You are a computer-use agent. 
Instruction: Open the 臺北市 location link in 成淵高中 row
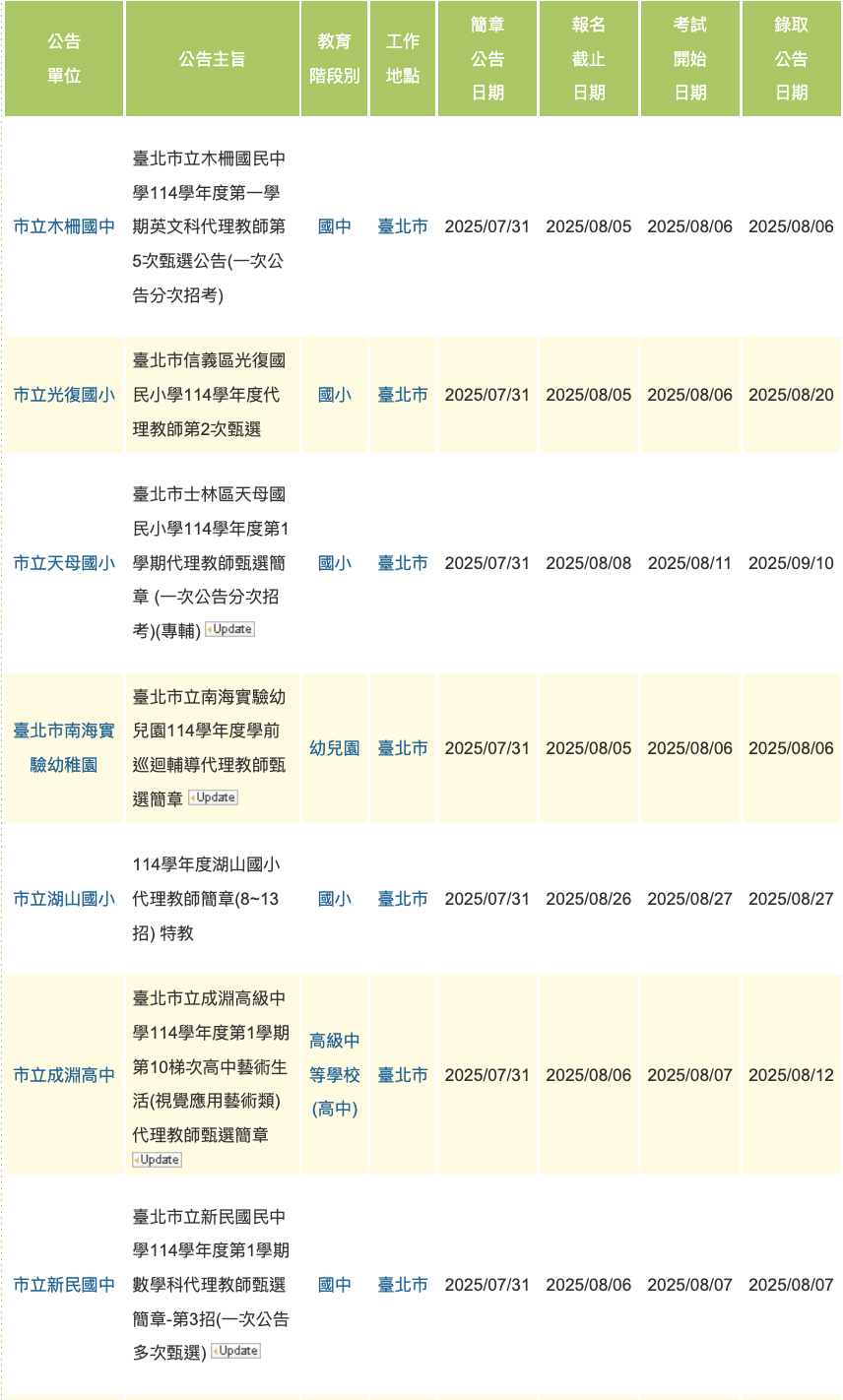pos(403,1075)
